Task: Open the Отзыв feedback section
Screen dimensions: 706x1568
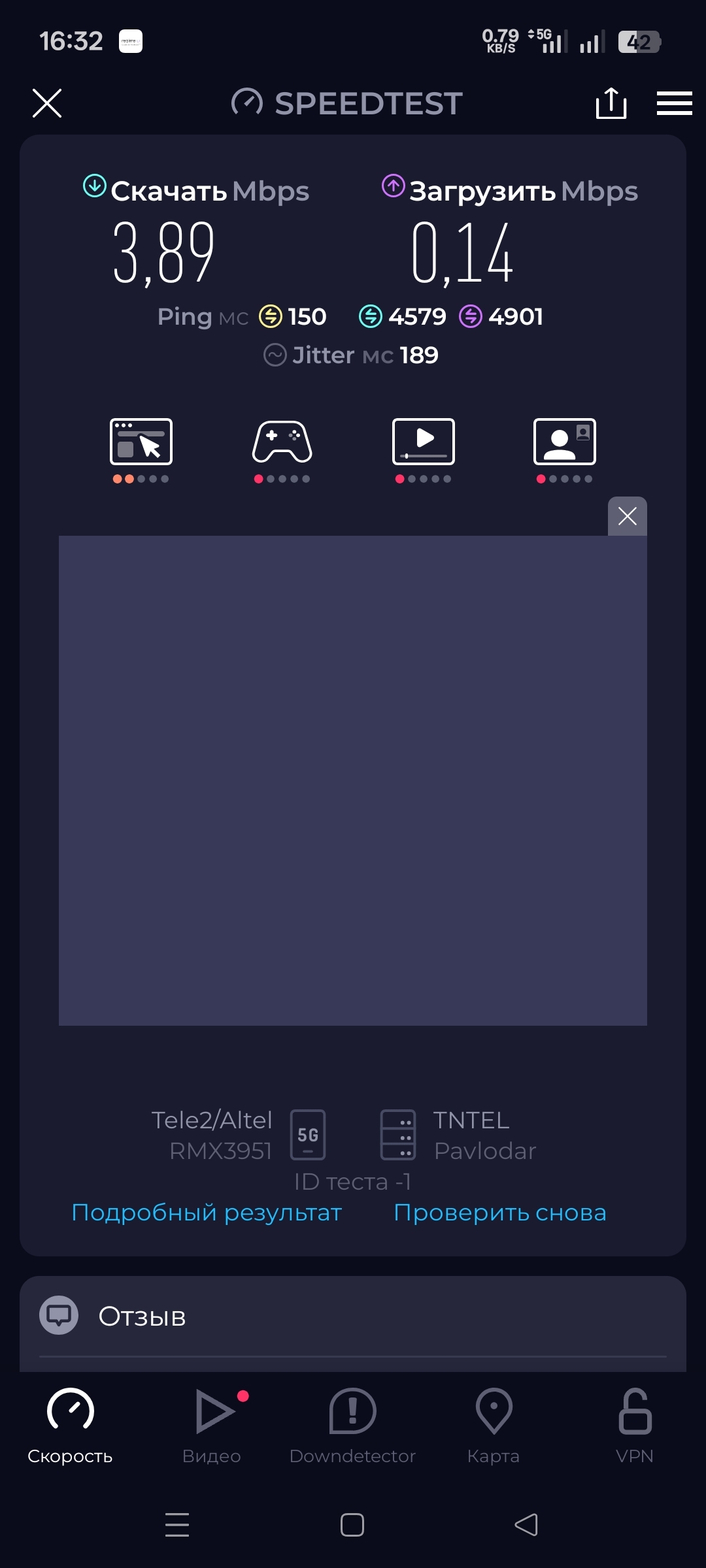Action: 142,1316
